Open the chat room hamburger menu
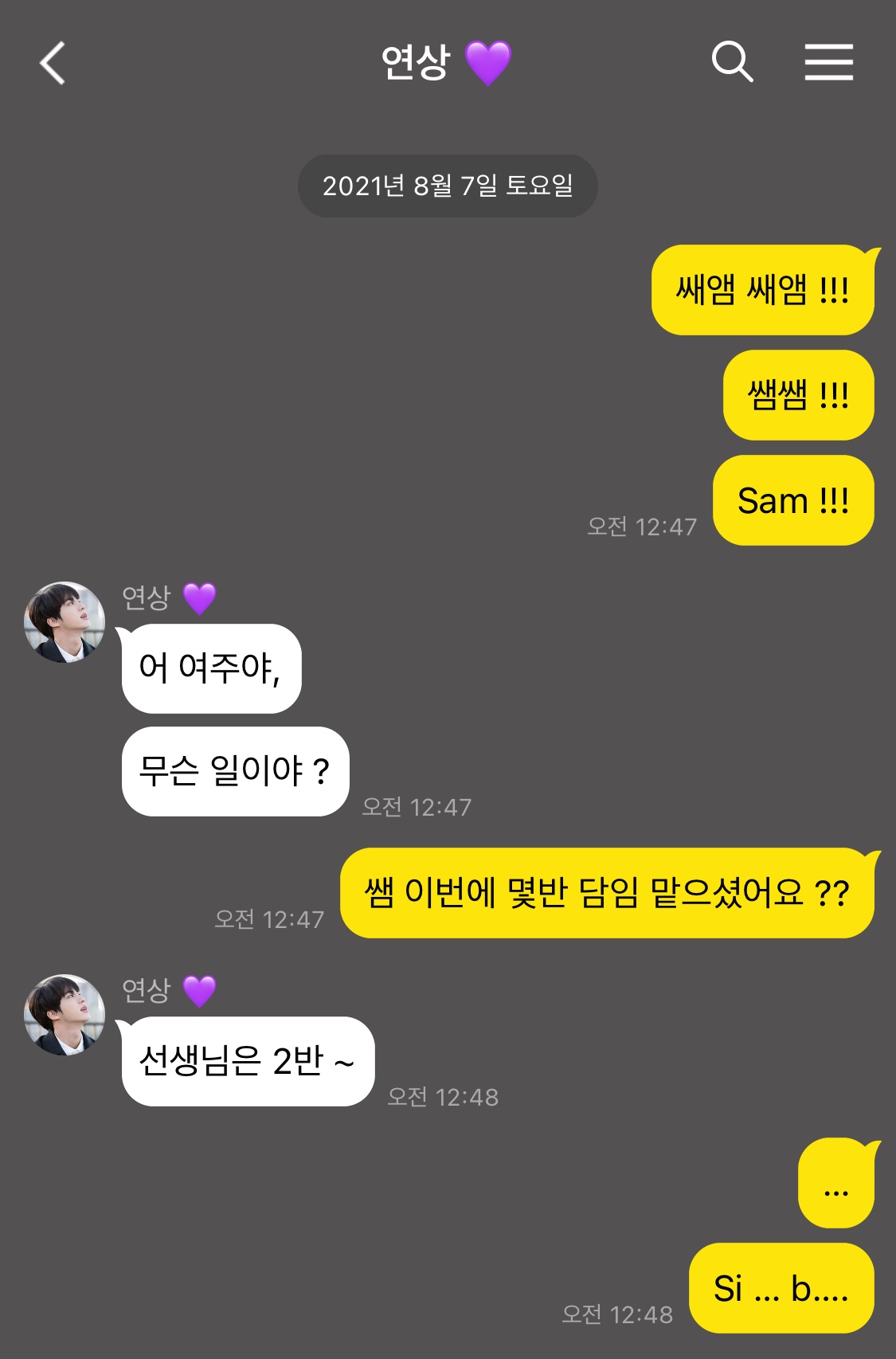This screenshot has width=896, height=1359. click(x=828, y=62)
